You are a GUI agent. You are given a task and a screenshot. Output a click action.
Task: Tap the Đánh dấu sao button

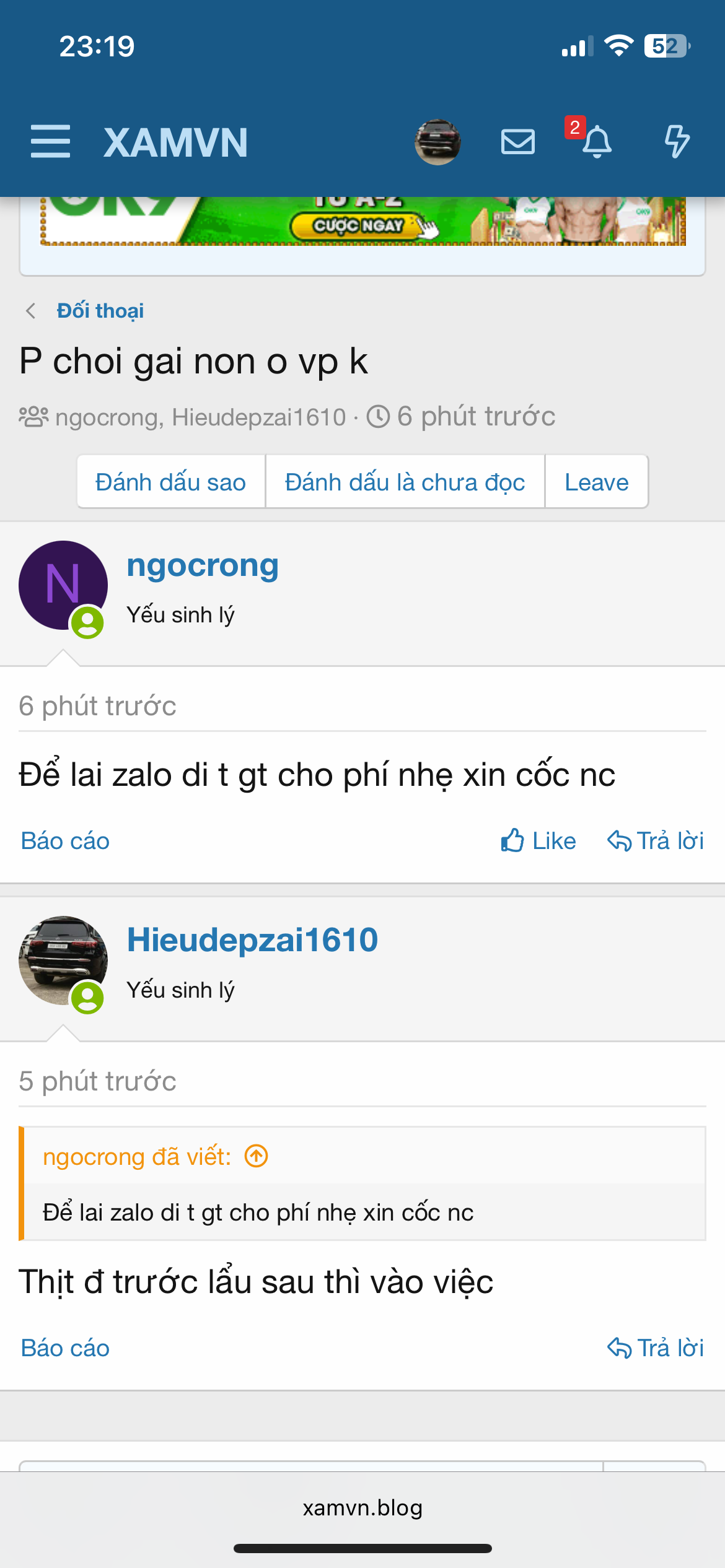(170, 482)
